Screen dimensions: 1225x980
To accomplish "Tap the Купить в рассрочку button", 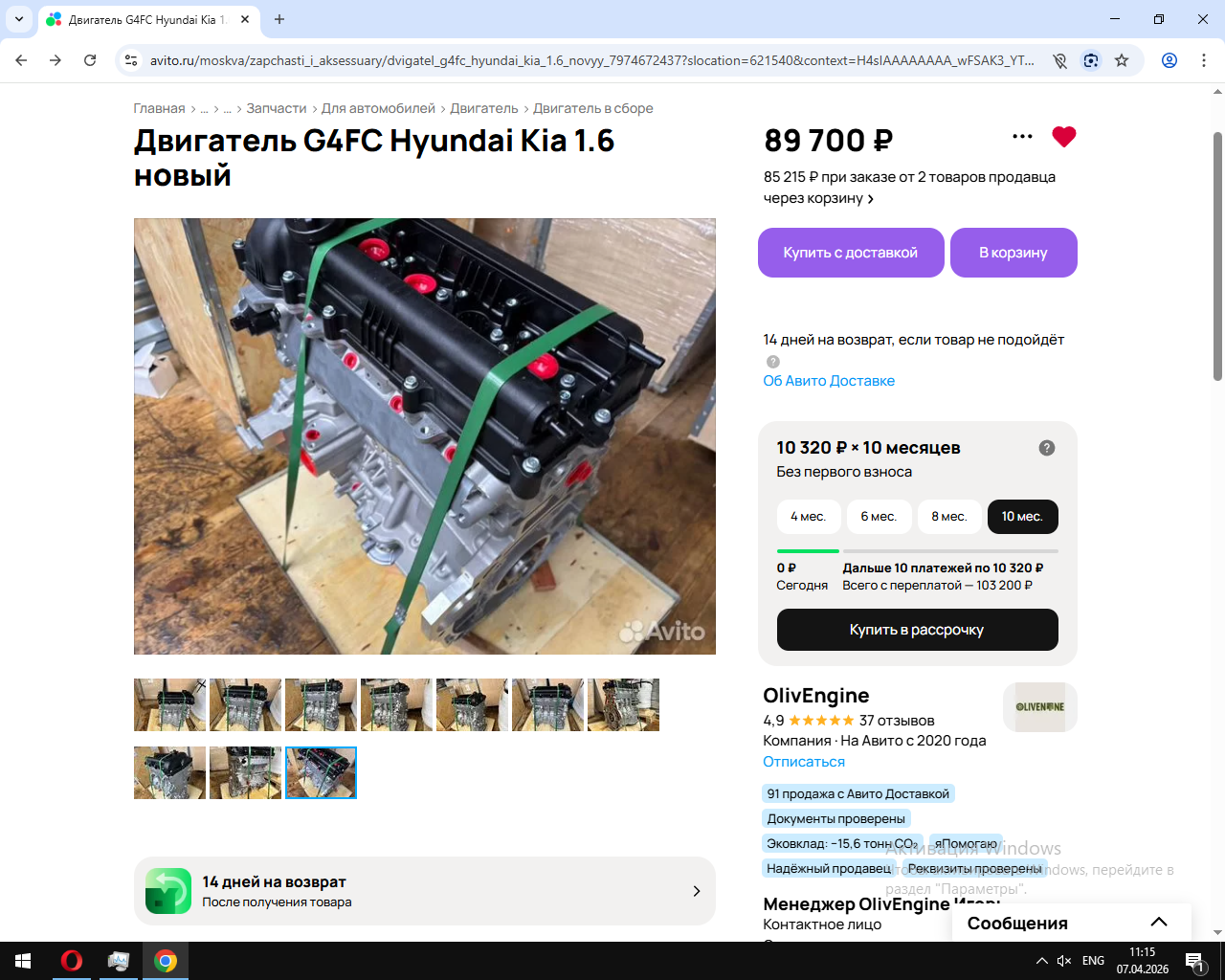I will pos(917,630).
